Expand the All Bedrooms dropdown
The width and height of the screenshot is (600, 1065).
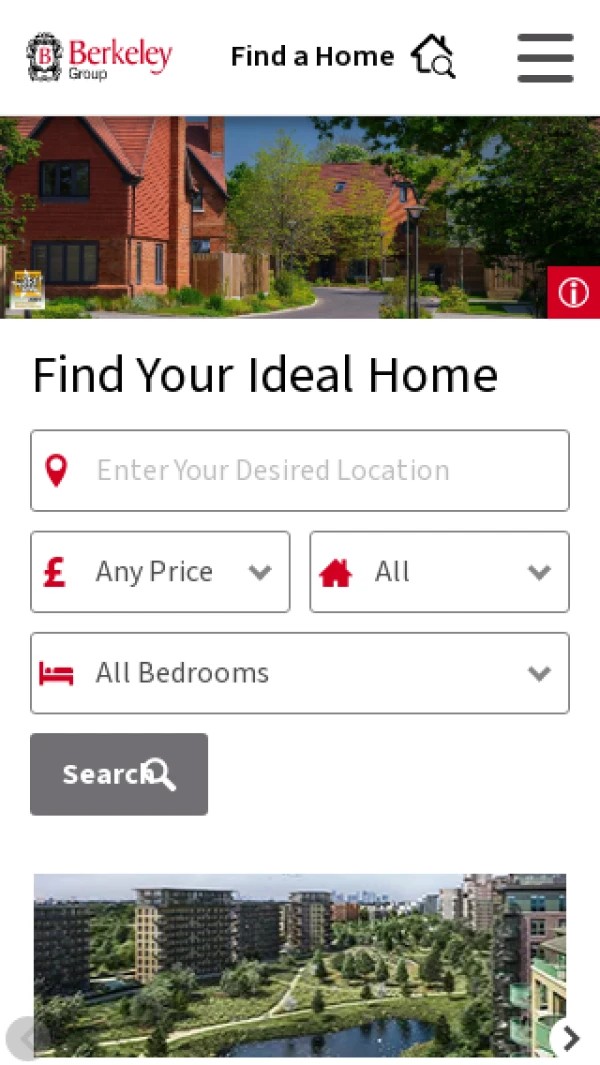[300, 673]
